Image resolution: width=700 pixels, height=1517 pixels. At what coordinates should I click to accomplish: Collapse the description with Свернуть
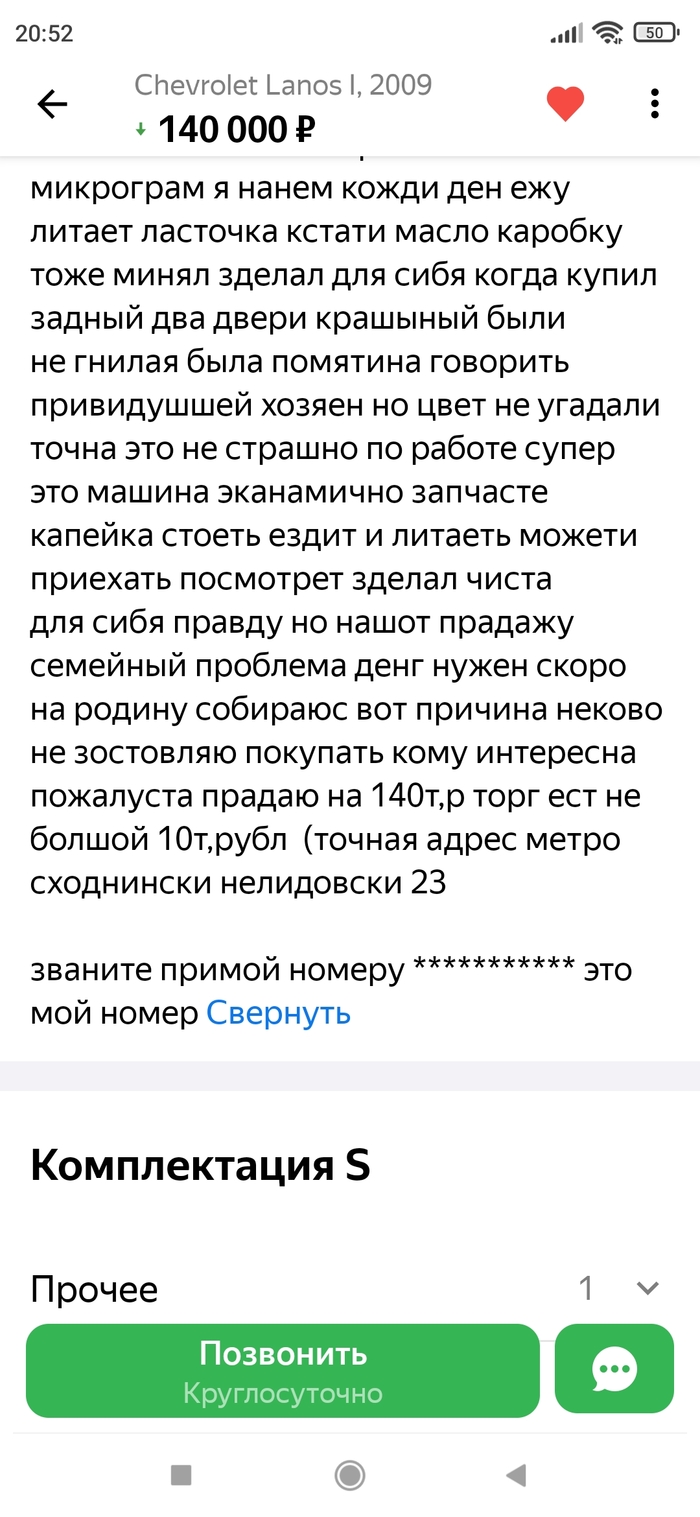pyautogui.click(x=278, y=1013)
